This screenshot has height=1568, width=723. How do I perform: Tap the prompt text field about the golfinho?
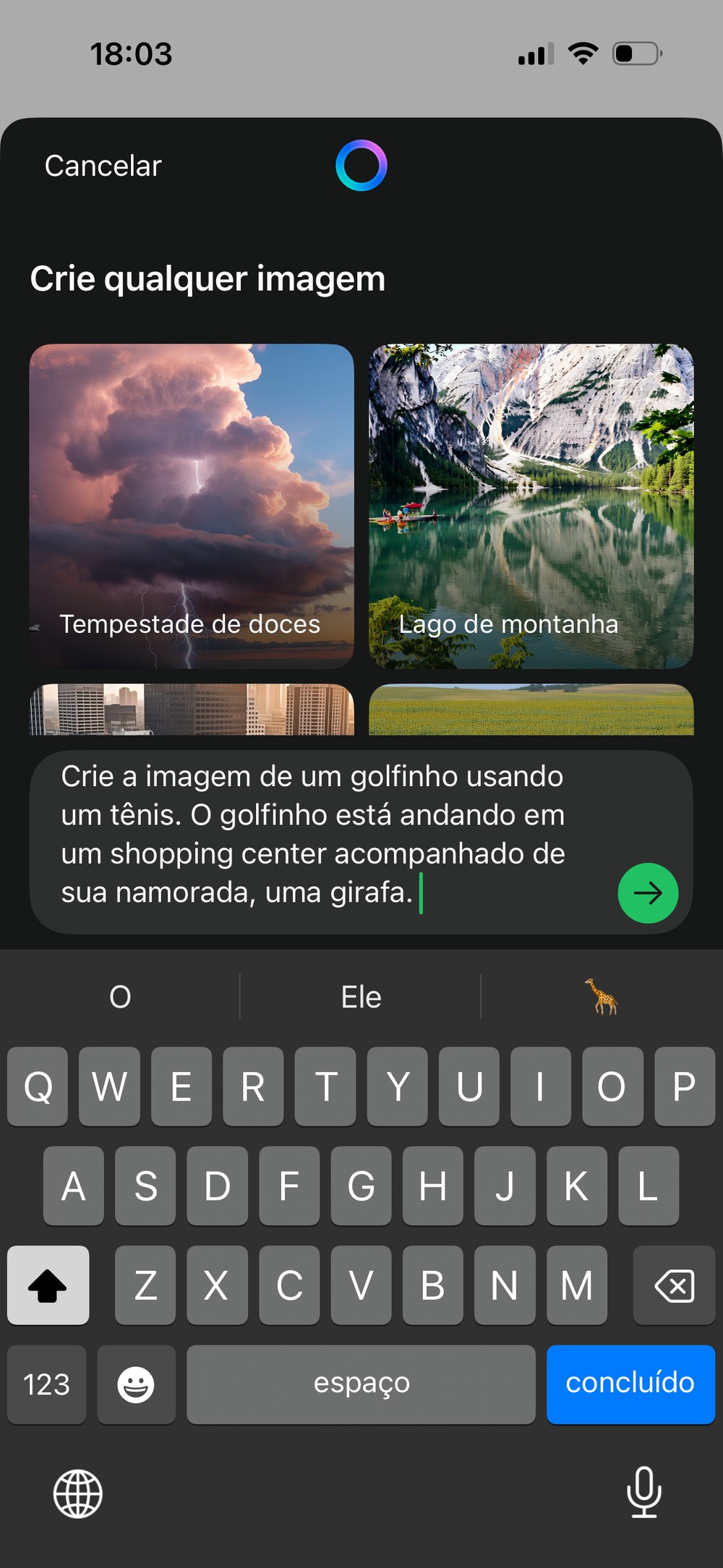318,835
